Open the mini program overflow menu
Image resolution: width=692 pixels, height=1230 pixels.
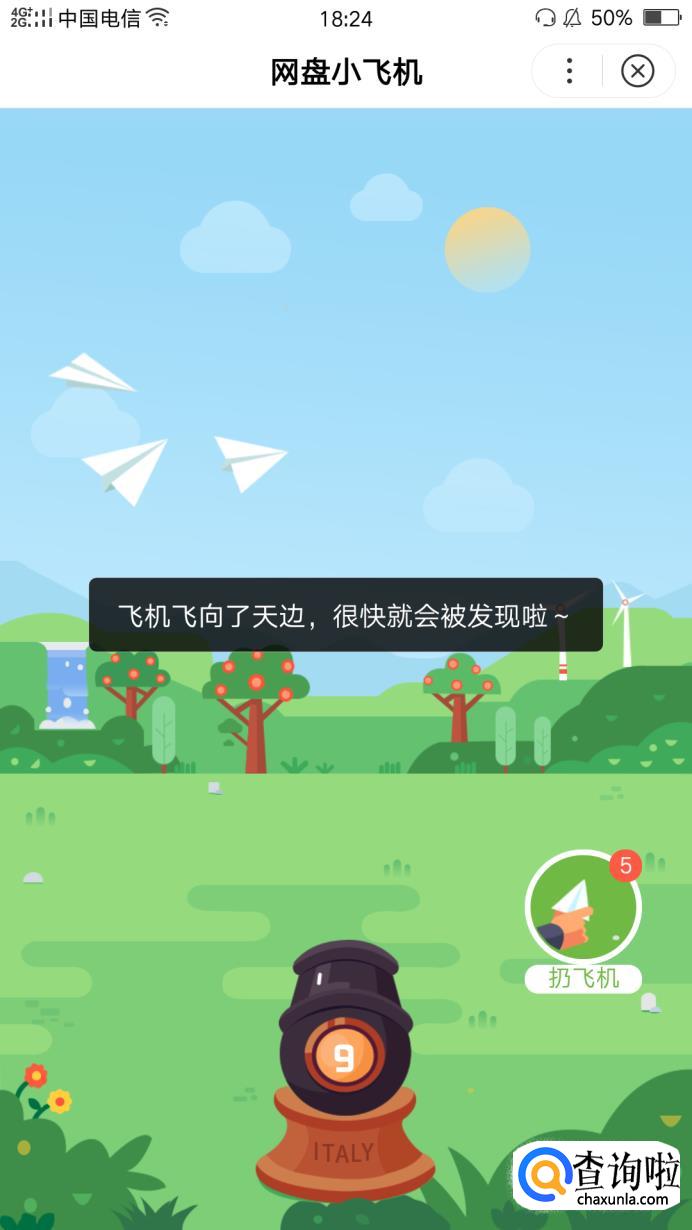click(569, 71)
